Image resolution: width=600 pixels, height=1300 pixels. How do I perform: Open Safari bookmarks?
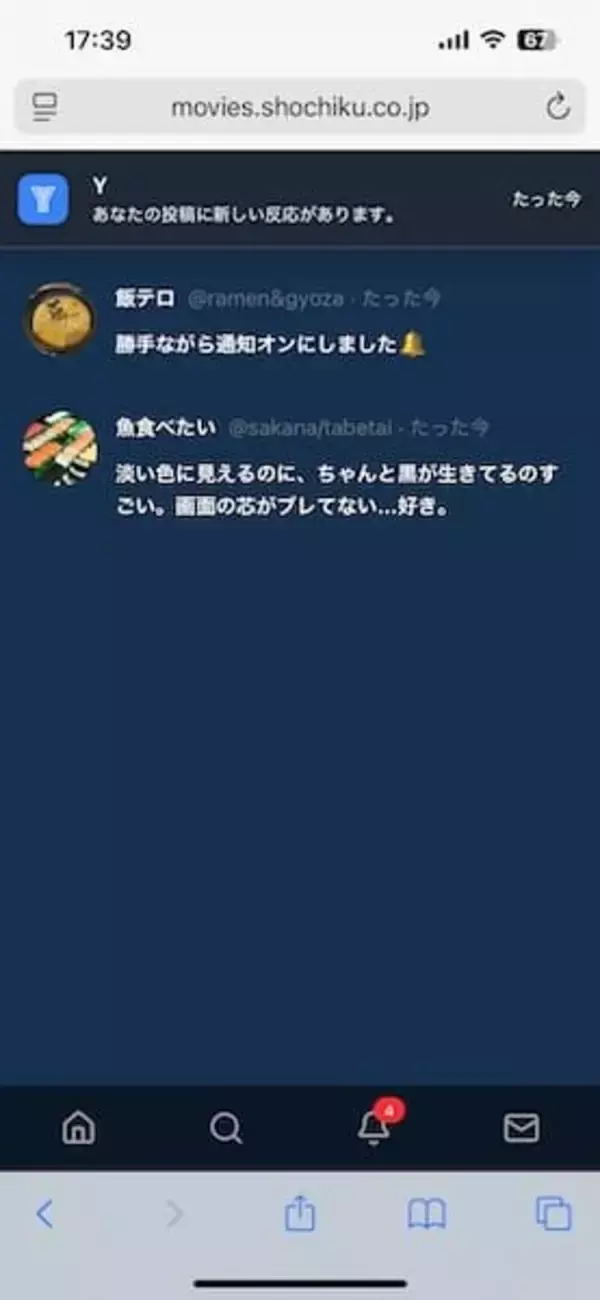(x=426, y=1214)
